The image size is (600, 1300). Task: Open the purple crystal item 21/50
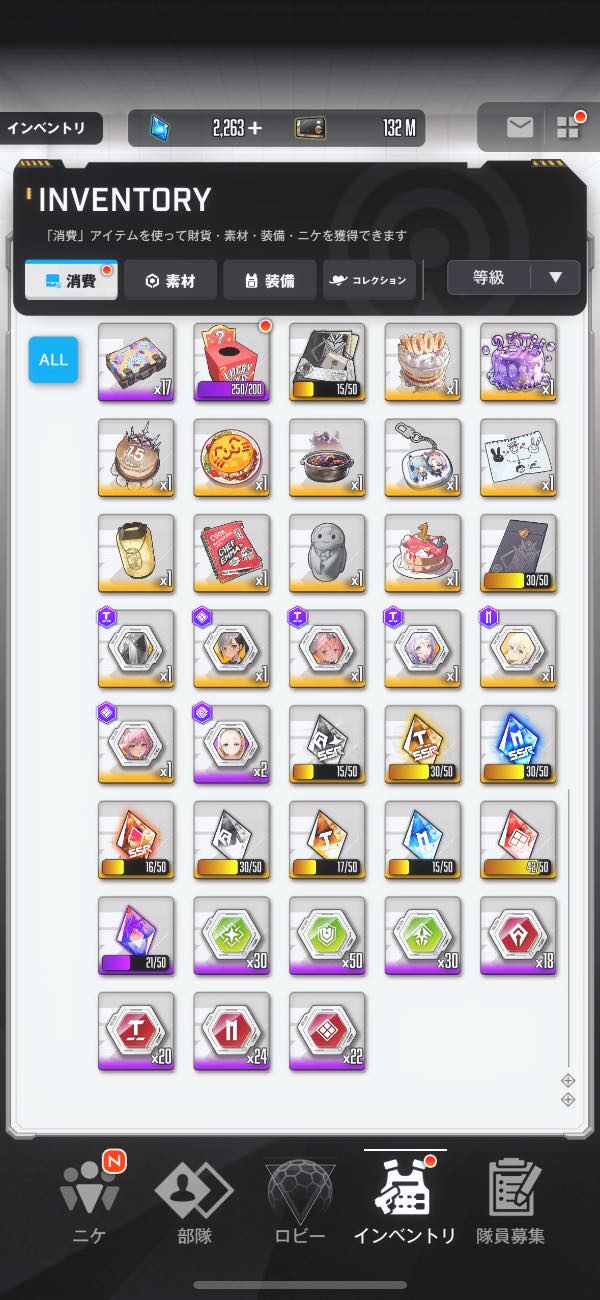(136, 935)
